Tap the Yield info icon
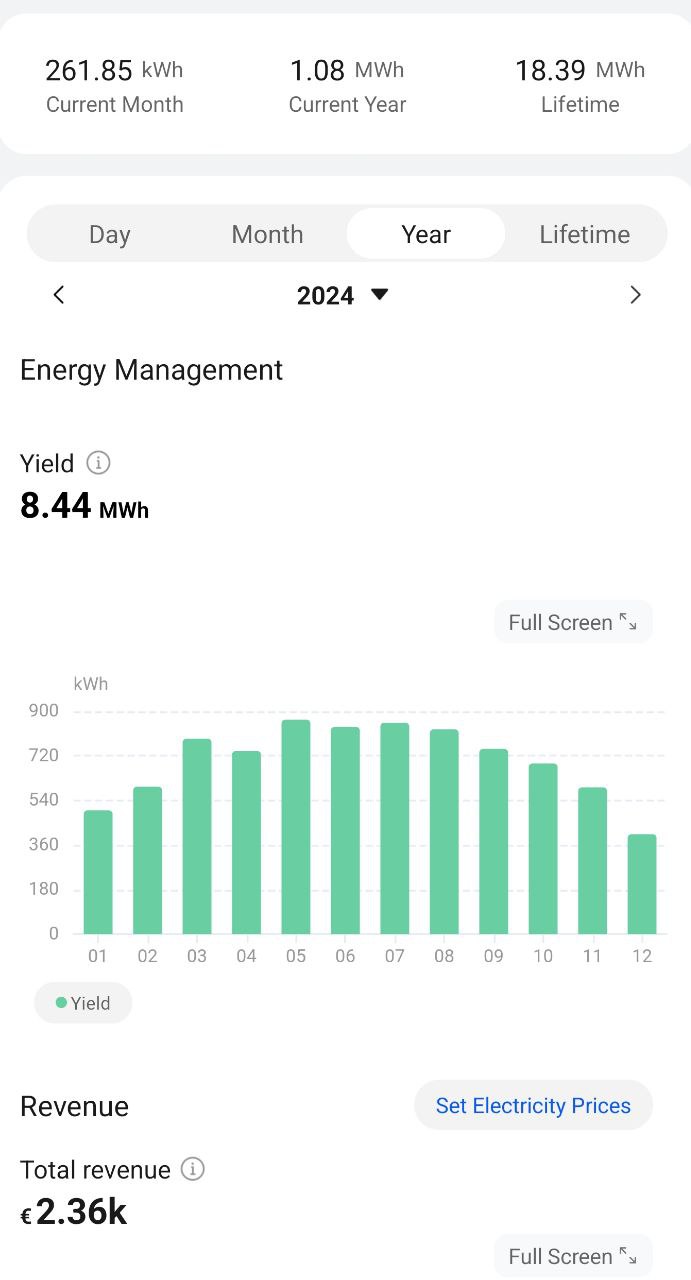The height and width of the screenshot is (1280, 691). (98, 463)
